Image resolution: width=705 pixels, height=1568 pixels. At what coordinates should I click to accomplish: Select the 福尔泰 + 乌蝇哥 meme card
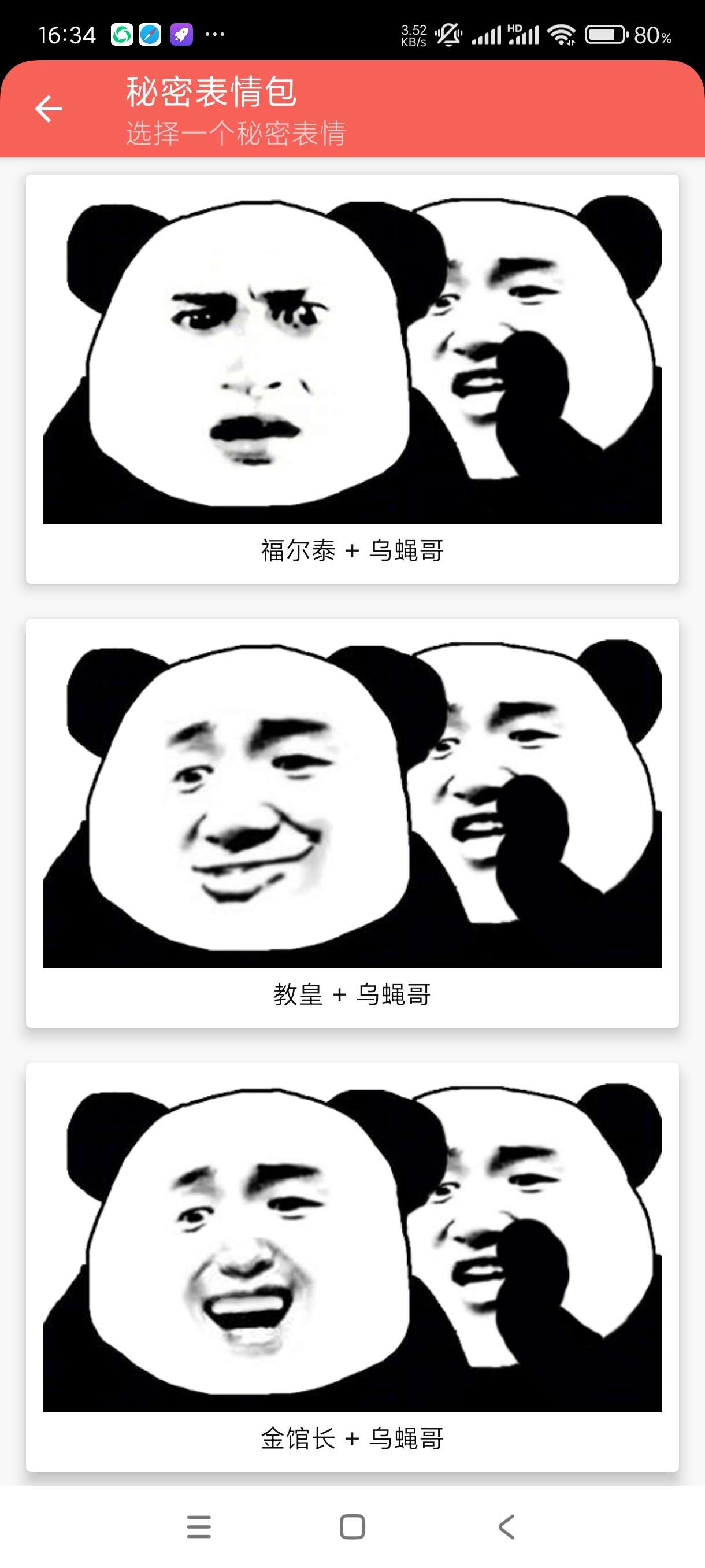pos(352,379)
